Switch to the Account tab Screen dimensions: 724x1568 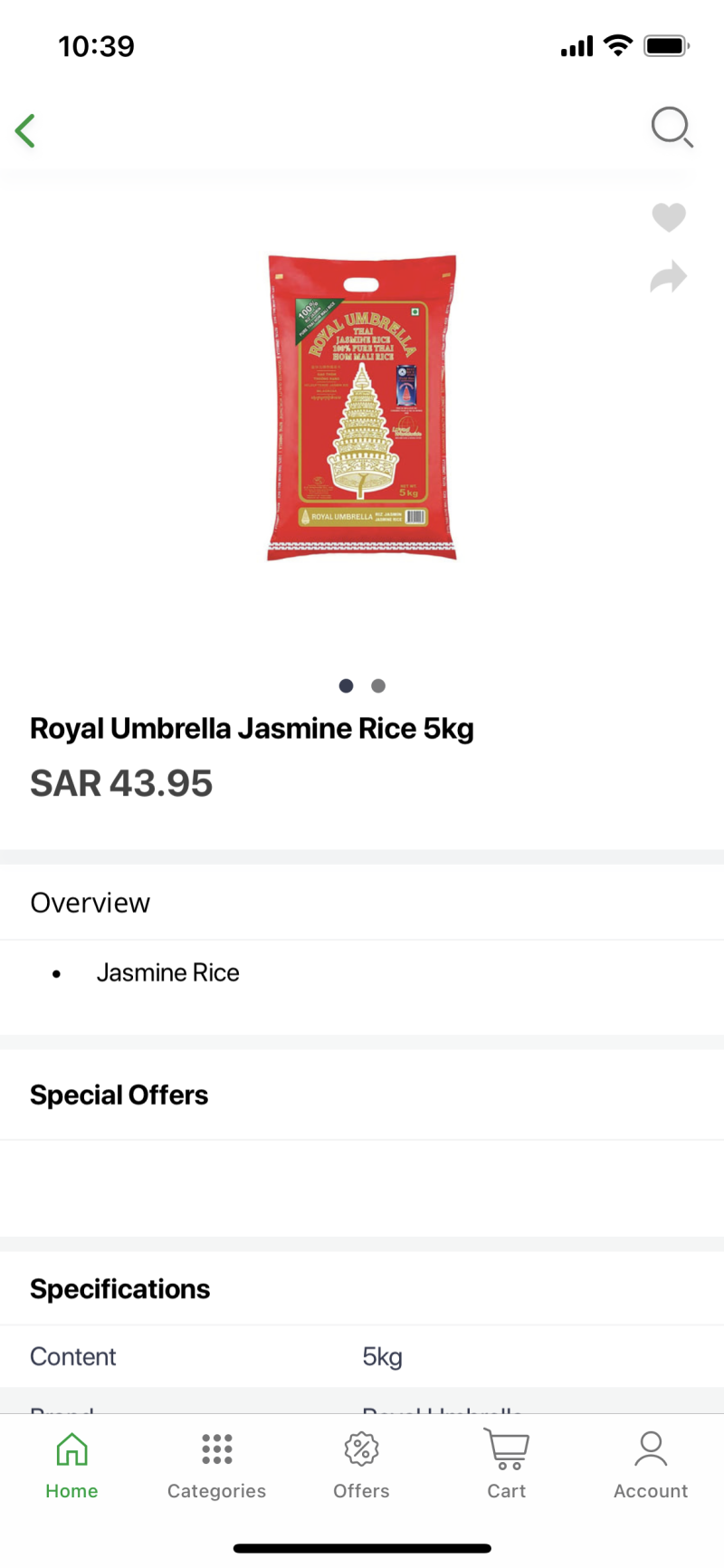coord(651,1465)
